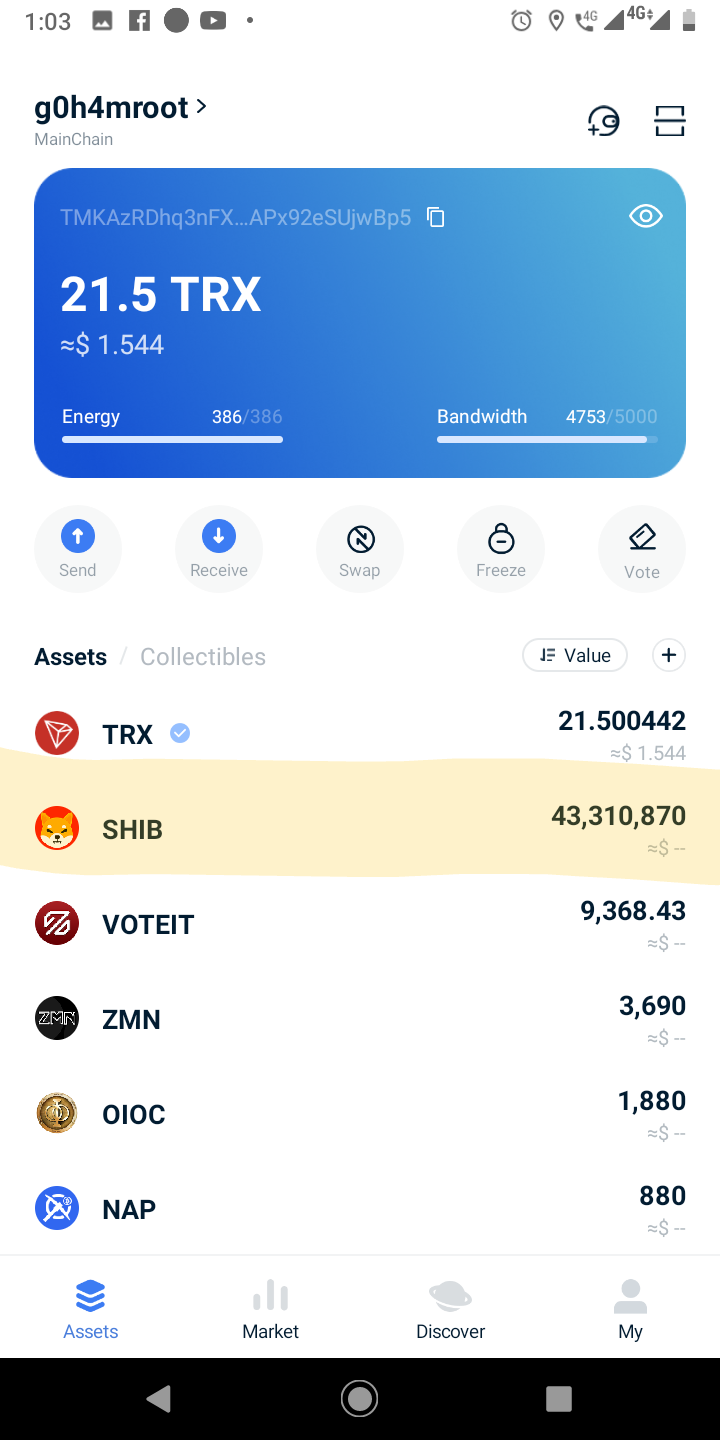The height and width of the screenshot is (1440, 720).
Task: Go to the My tab
Action: click(x=630, y=1309)
